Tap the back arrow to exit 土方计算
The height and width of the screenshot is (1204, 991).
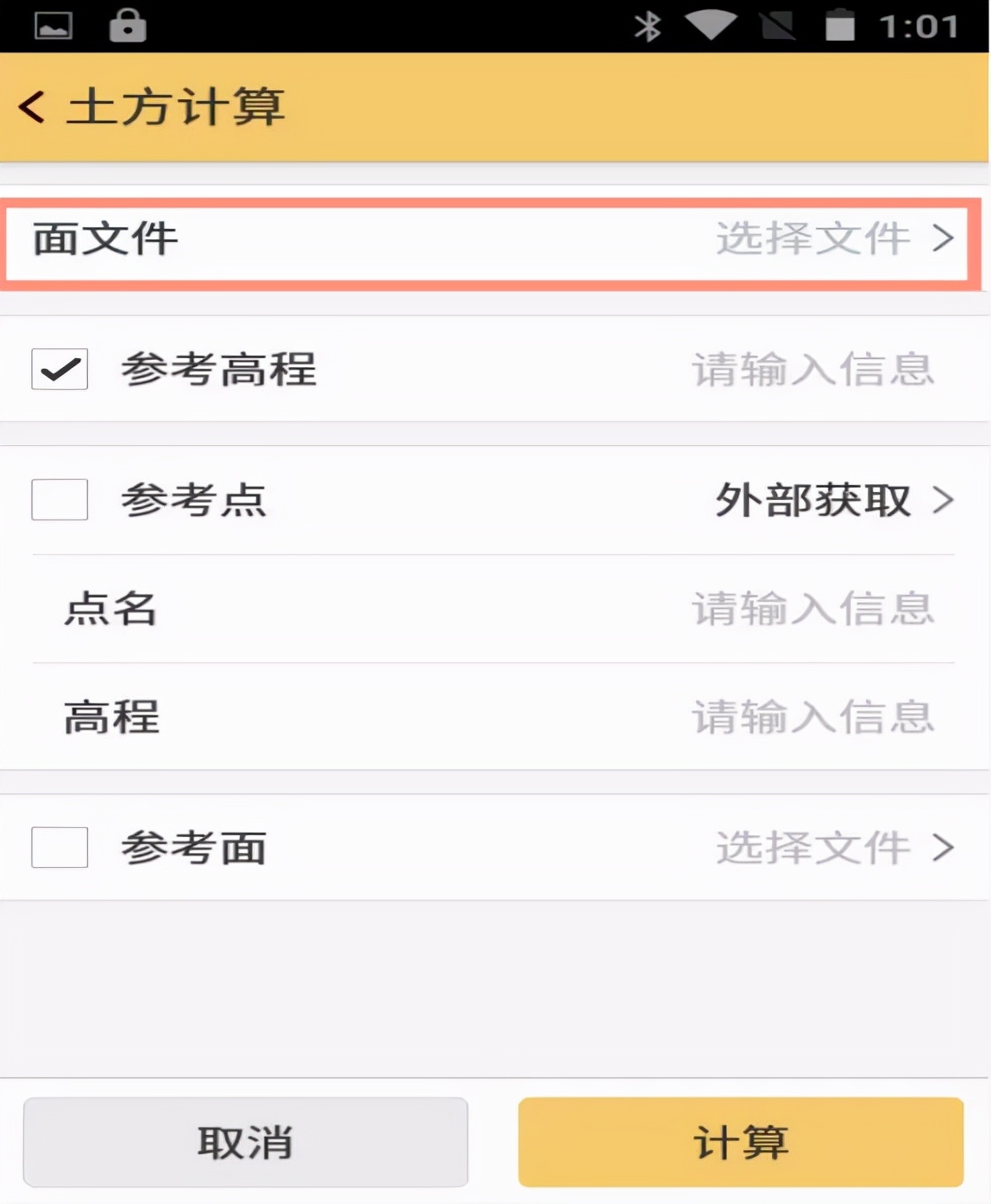point(31,106)
